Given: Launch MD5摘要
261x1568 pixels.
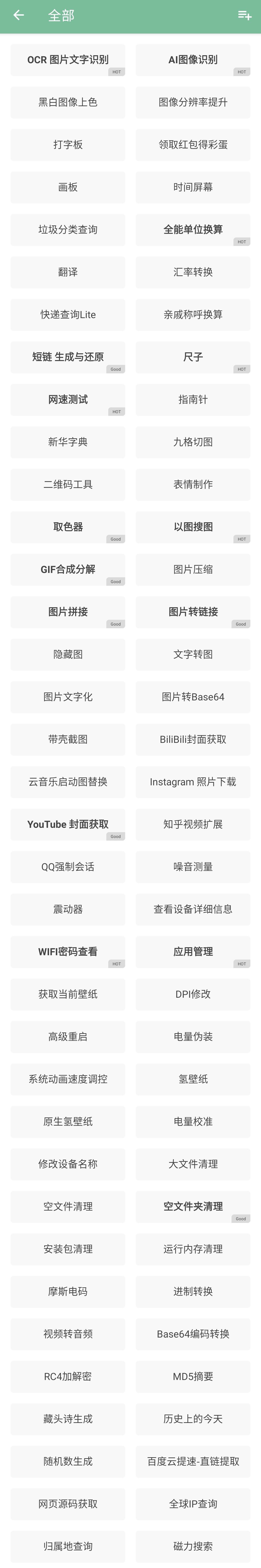Looking at the screenshot, I should coord(193,1376).
